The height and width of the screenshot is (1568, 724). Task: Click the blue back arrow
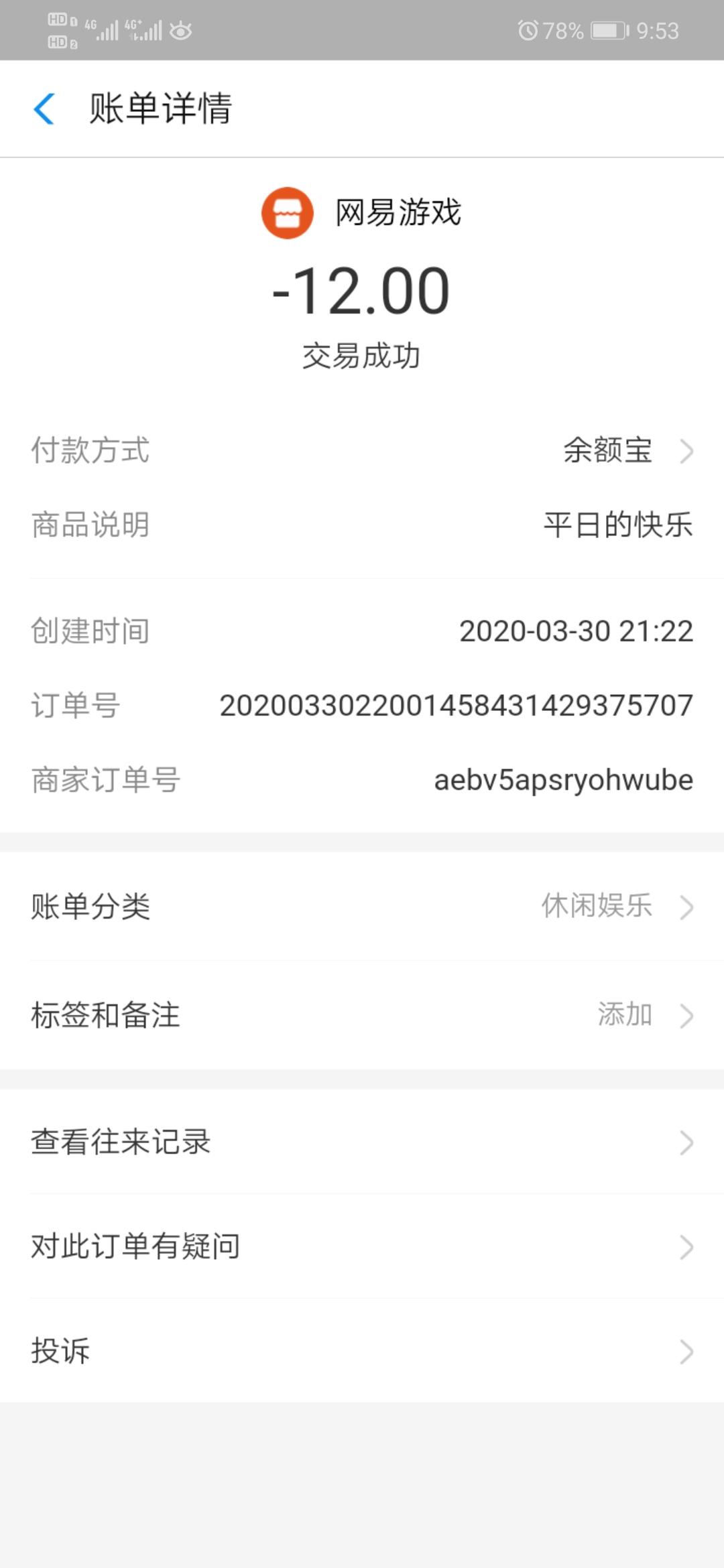(44, 109)
